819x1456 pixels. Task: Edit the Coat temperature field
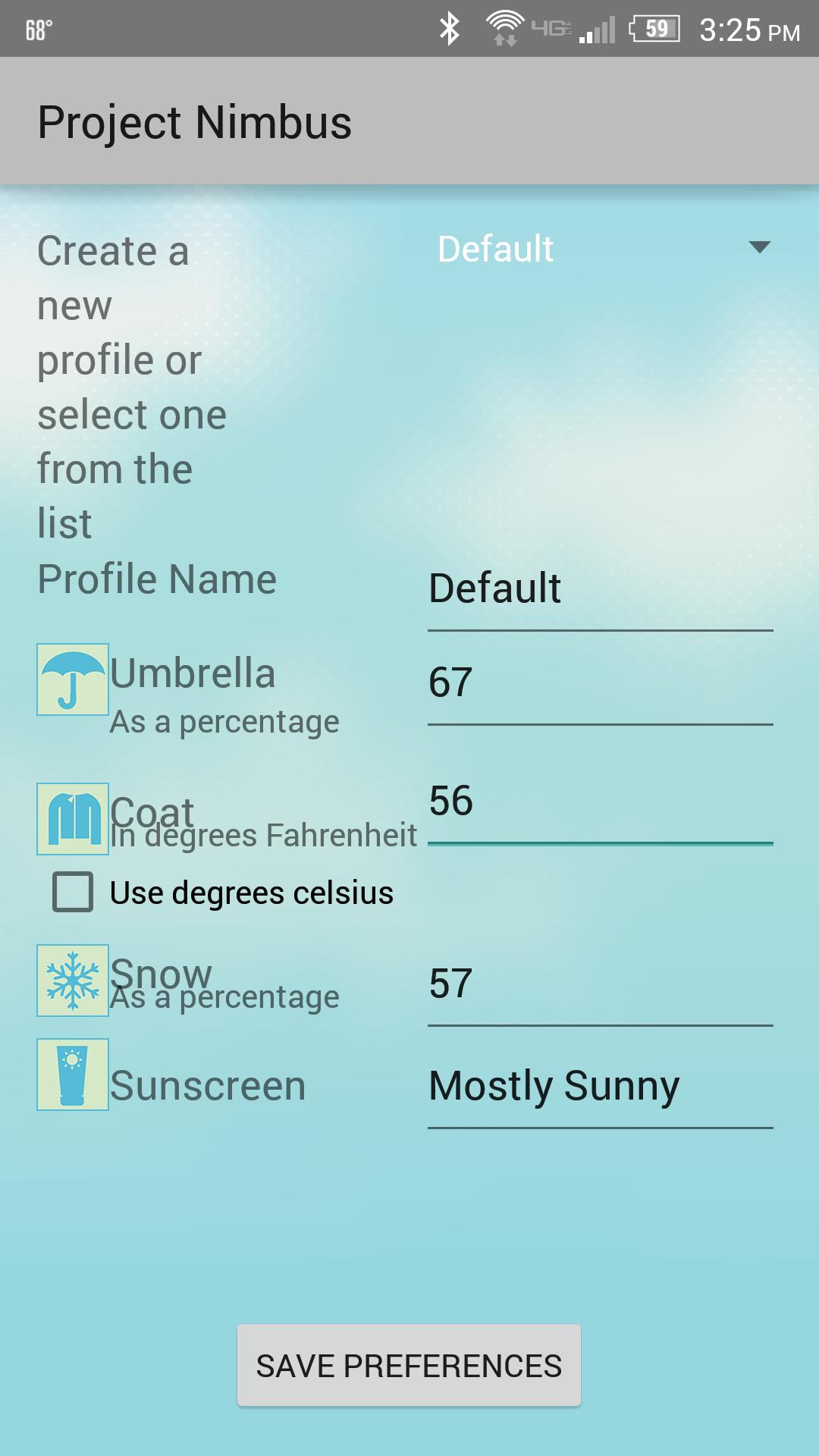[599, 801]
